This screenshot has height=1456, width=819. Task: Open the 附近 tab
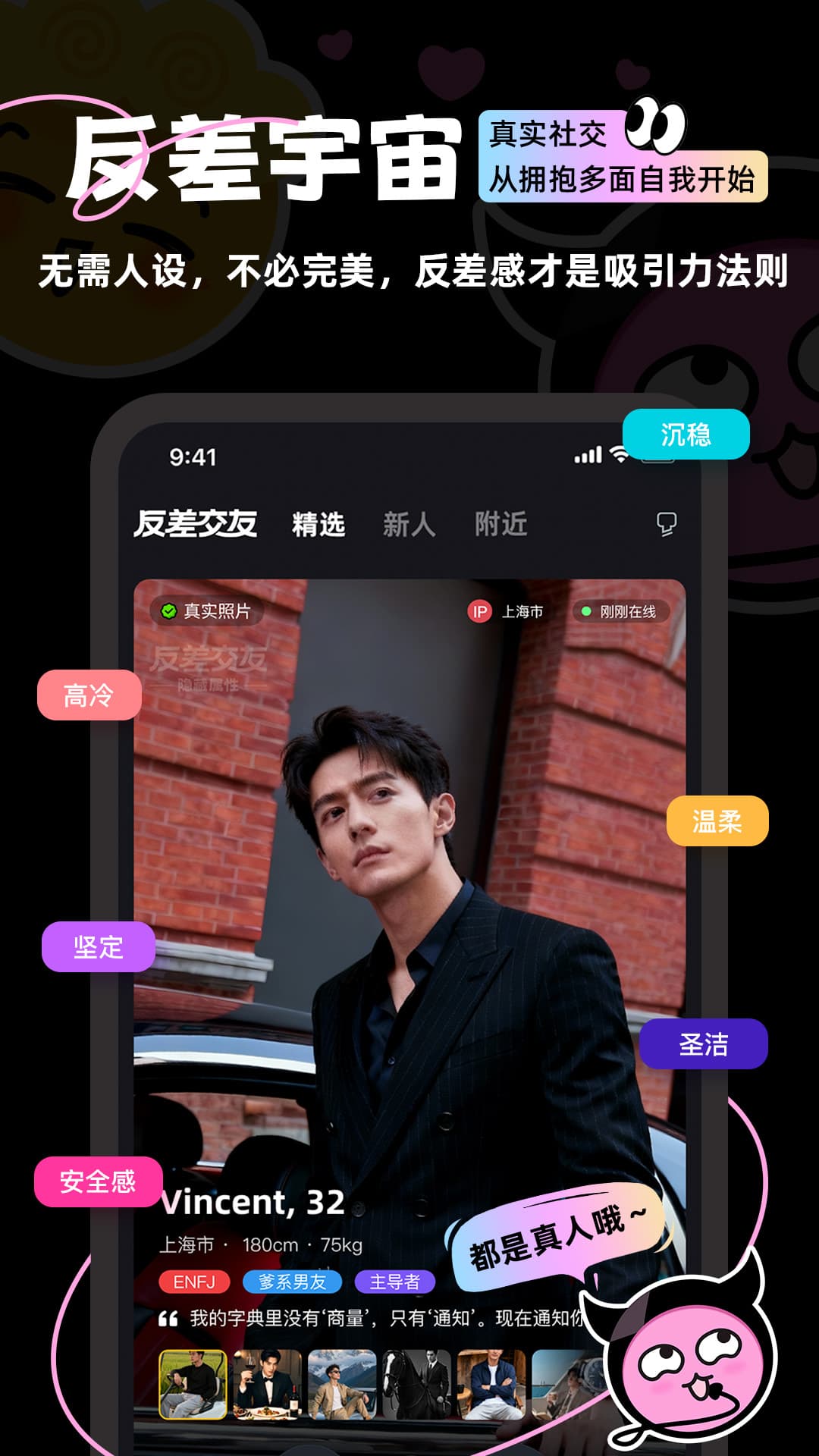501,524
